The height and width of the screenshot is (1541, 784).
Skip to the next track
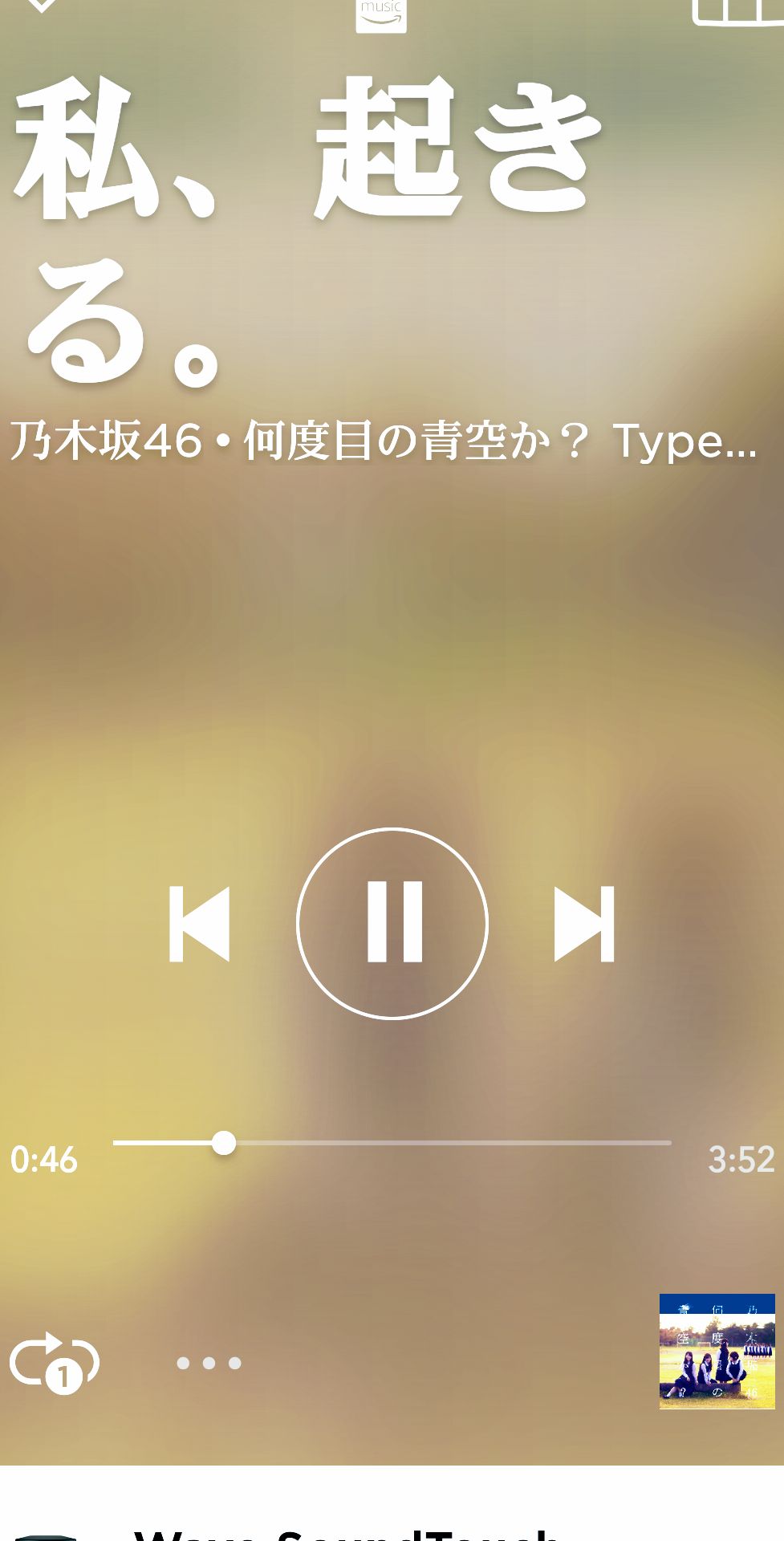[585, 923]
